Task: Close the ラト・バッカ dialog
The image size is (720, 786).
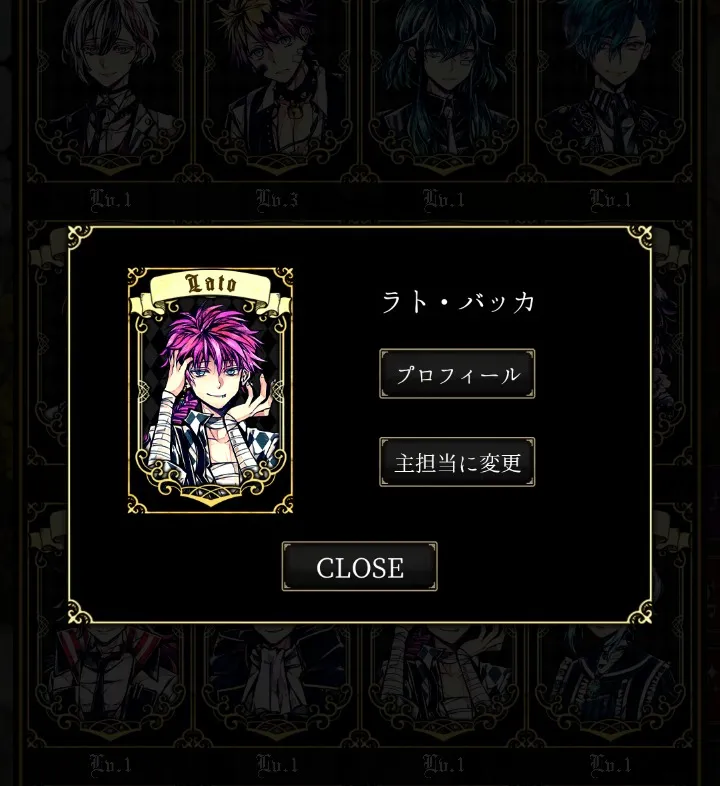Action: pyautogui.click(x=359, y=567)
